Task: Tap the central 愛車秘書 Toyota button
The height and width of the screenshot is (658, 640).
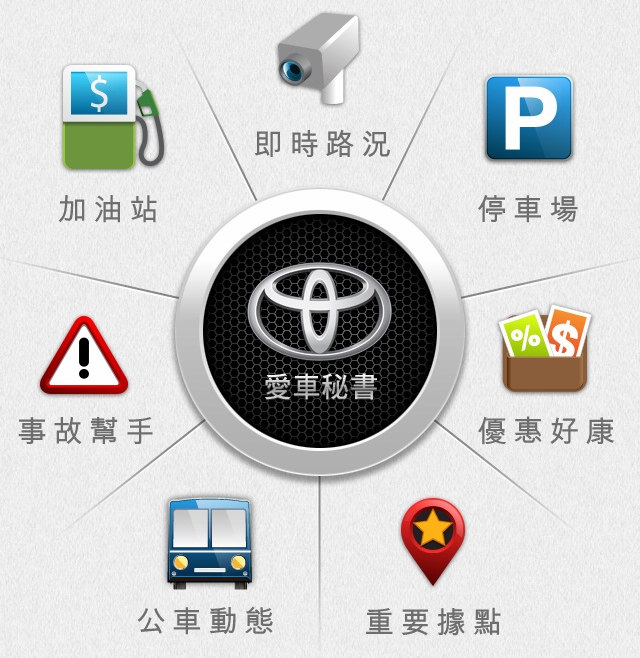Action: click(x=320, y=330)
